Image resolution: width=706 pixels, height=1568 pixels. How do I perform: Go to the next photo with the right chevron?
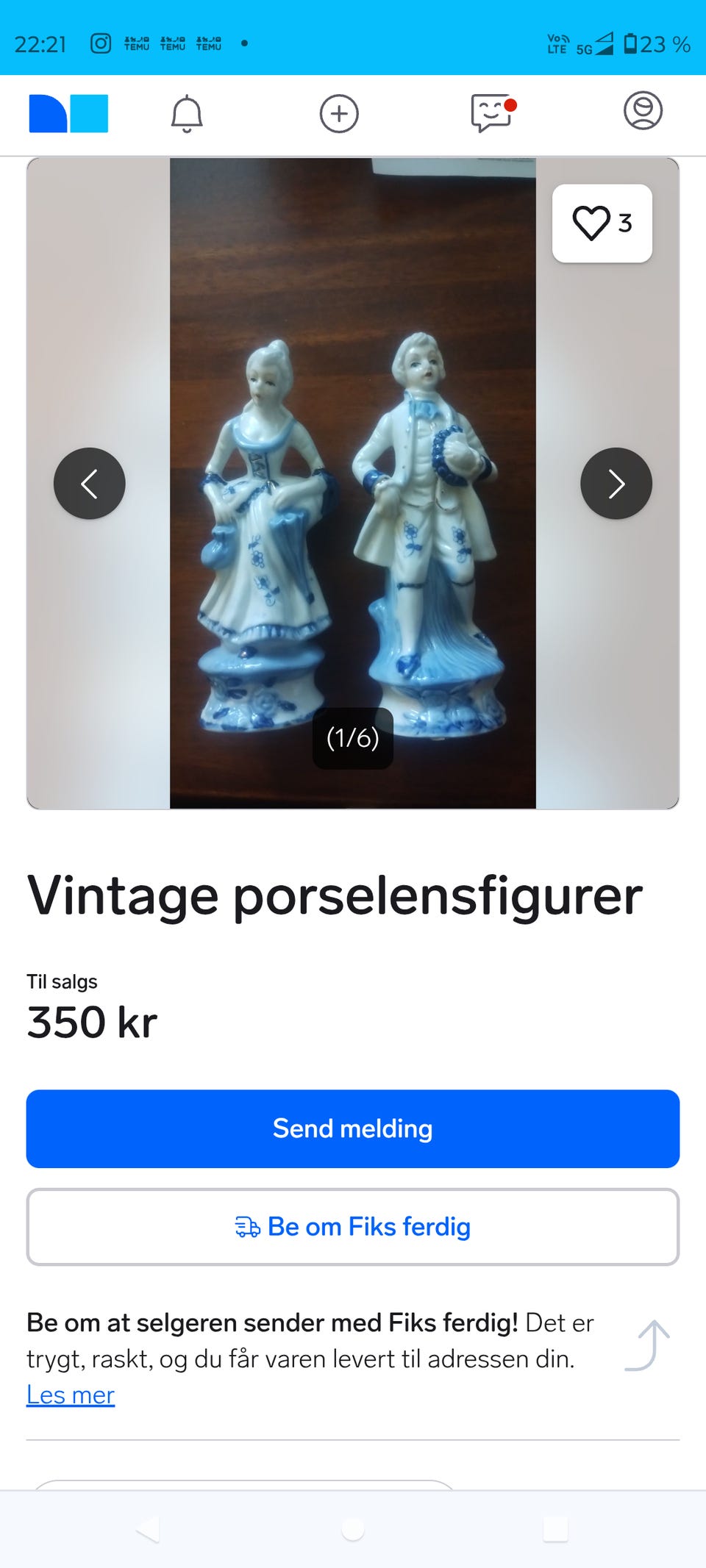(616, 484)
